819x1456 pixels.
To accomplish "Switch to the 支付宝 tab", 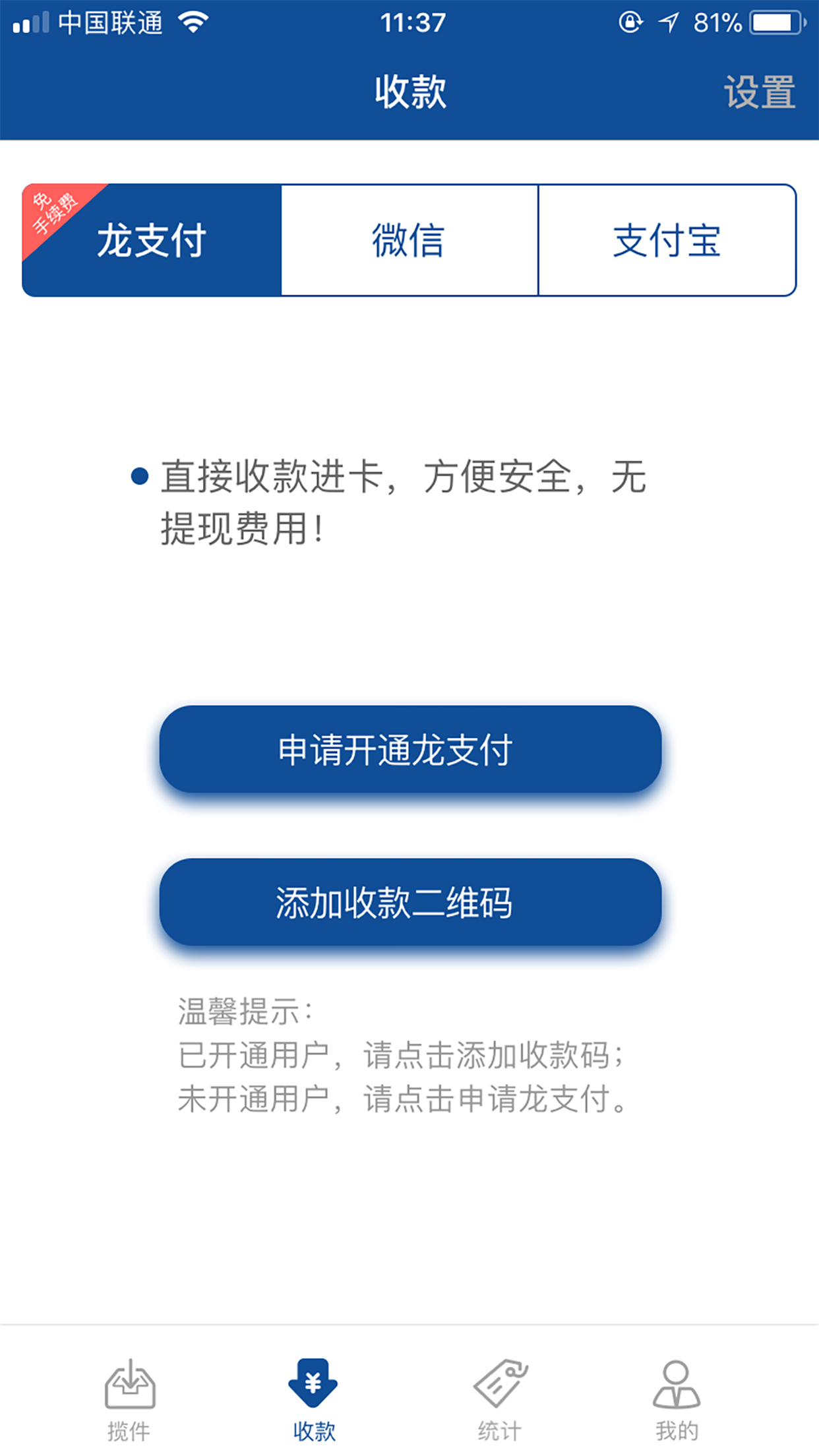I will [667, 240].
